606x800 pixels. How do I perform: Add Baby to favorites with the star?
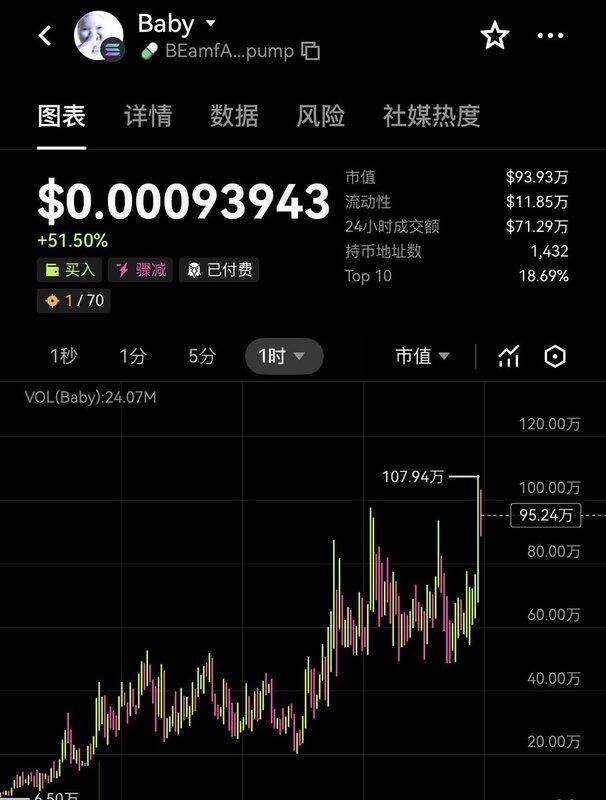click(494, 36)
